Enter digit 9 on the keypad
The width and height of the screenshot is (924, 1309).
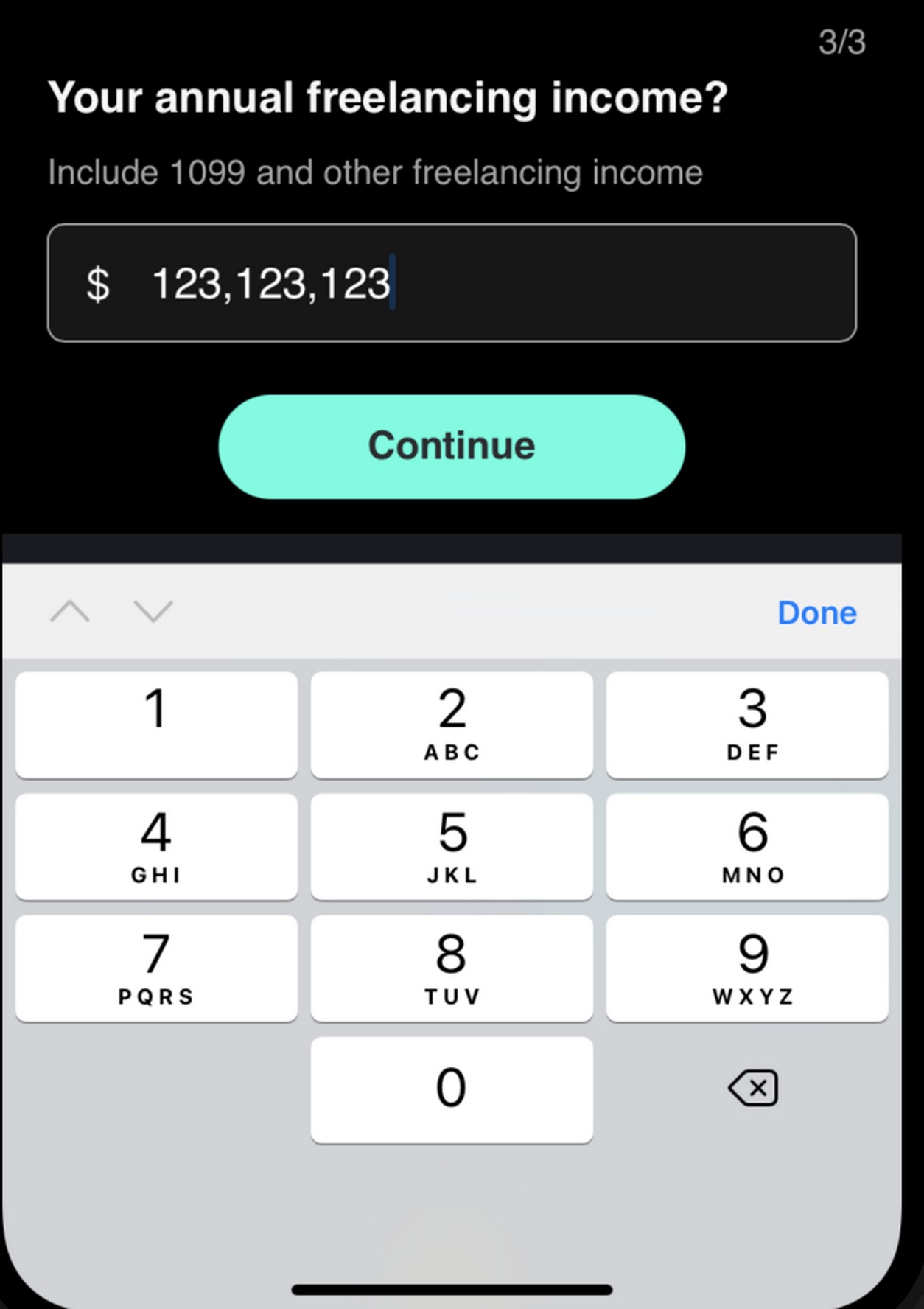click(x=747, y=968)
